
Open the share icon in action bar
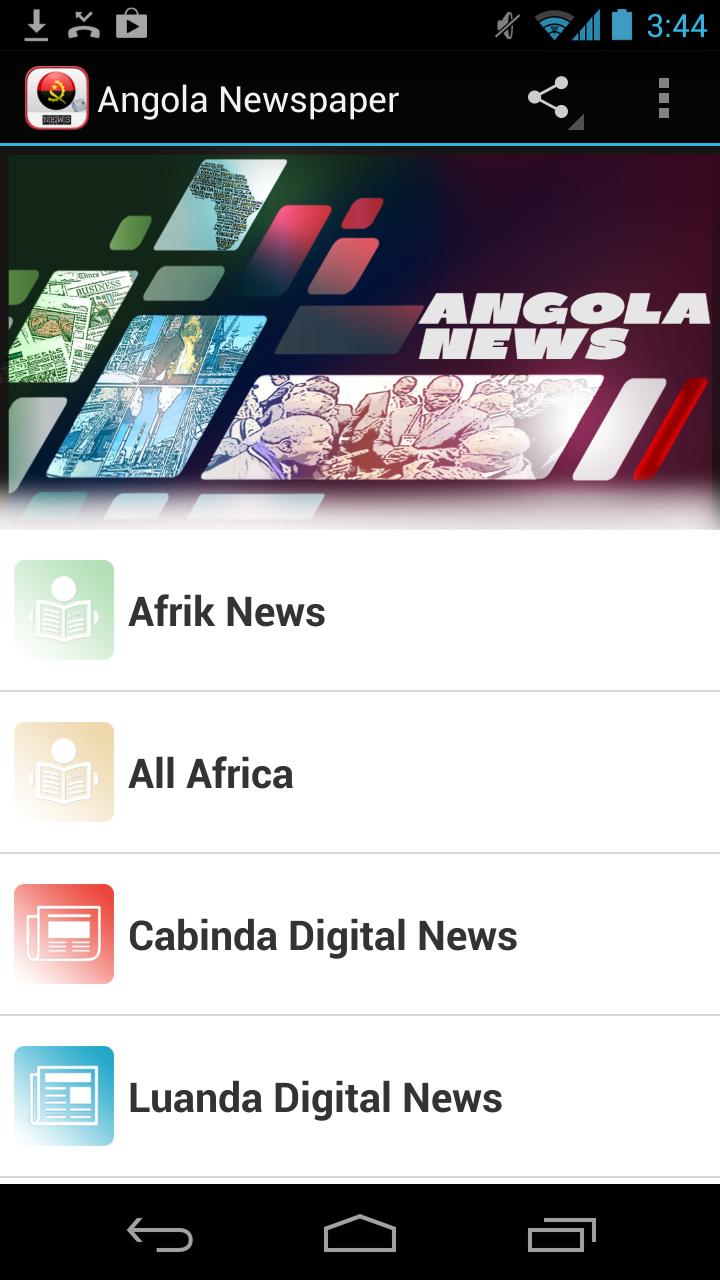[549, 97]
